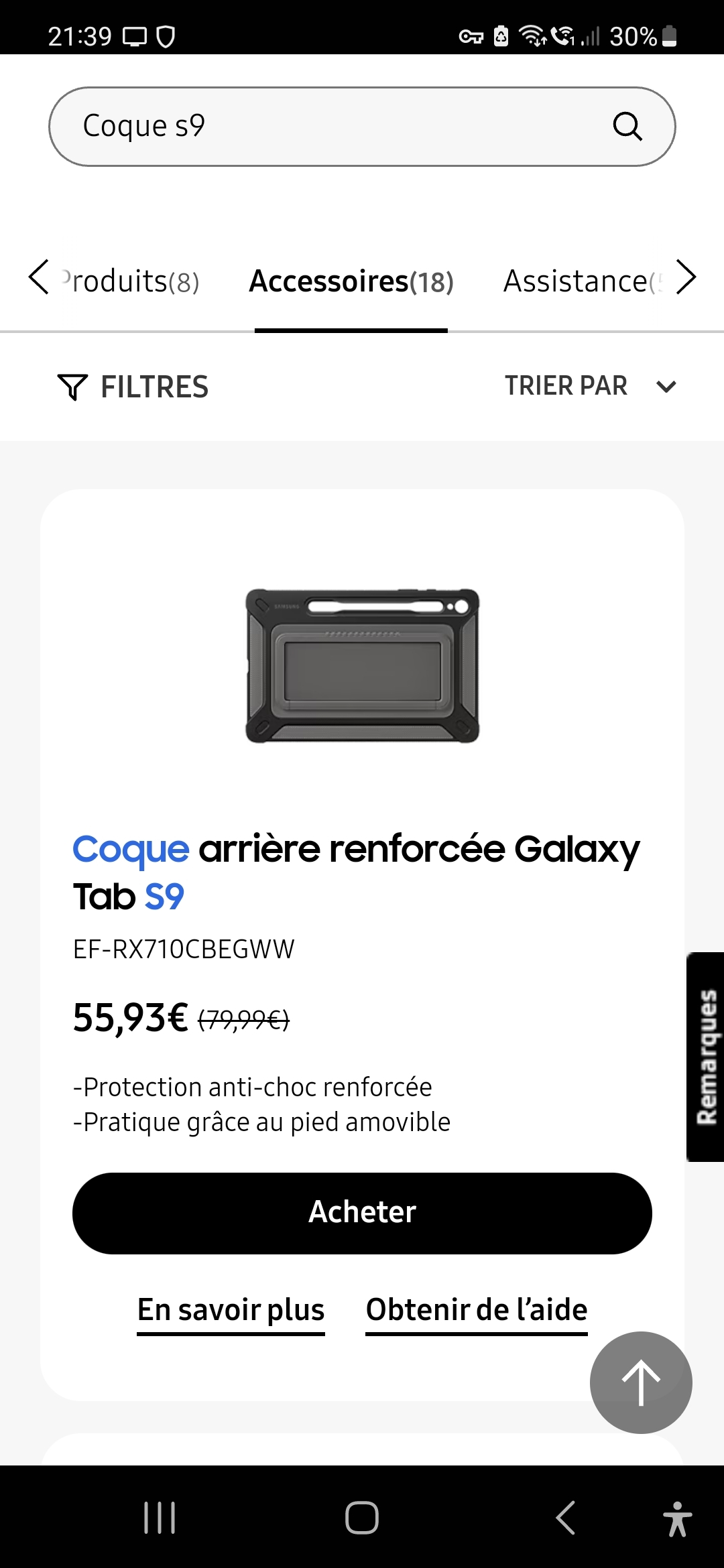Open recent apps from the navigation bar
The width and height of the screenshot is (724, 1568).
click(160, 1518)
